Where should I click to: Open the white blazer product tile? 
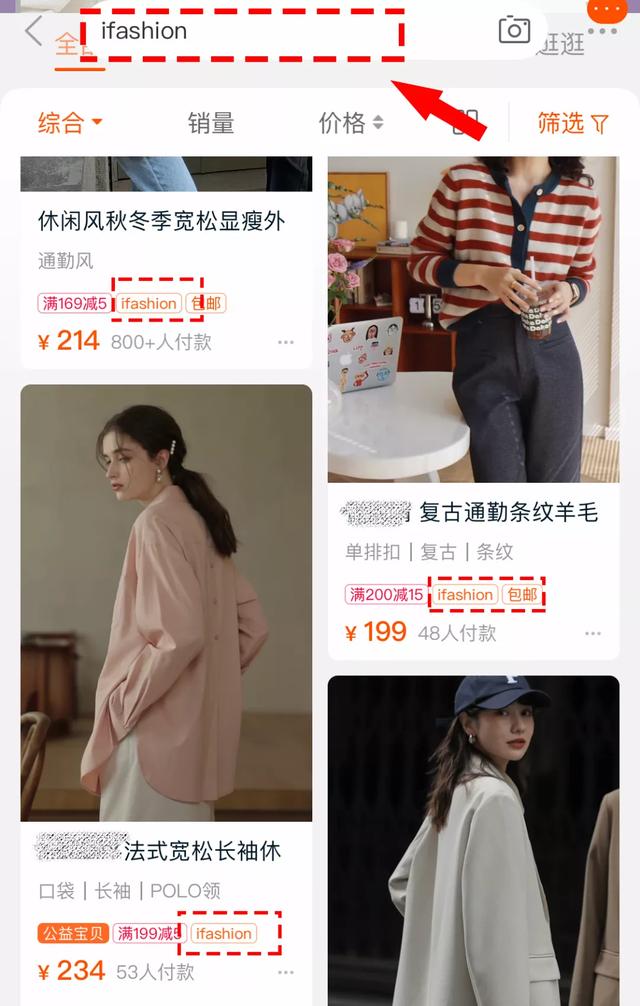point(473,840)
